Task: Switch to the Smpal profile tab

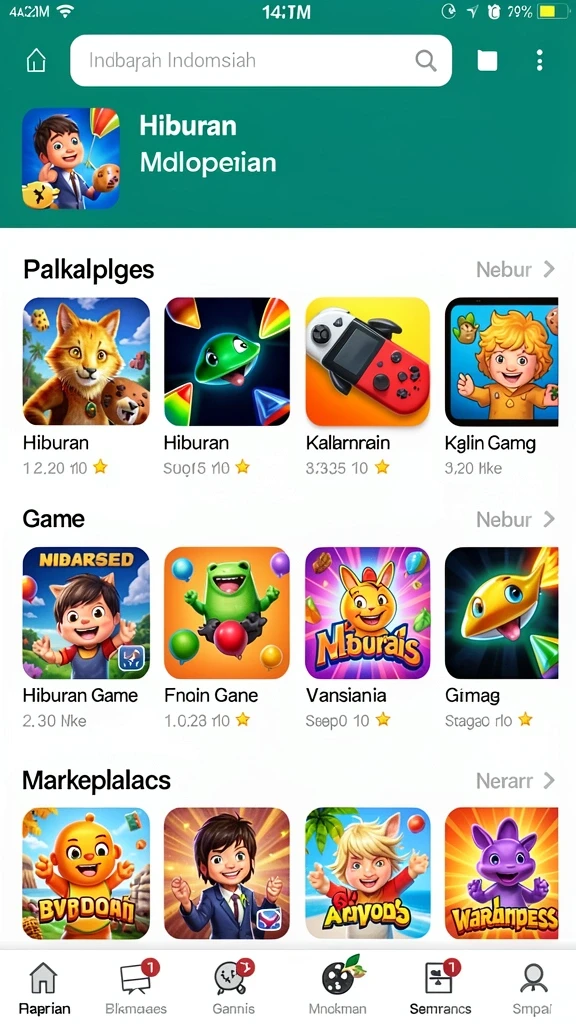Action: point(533,987)
